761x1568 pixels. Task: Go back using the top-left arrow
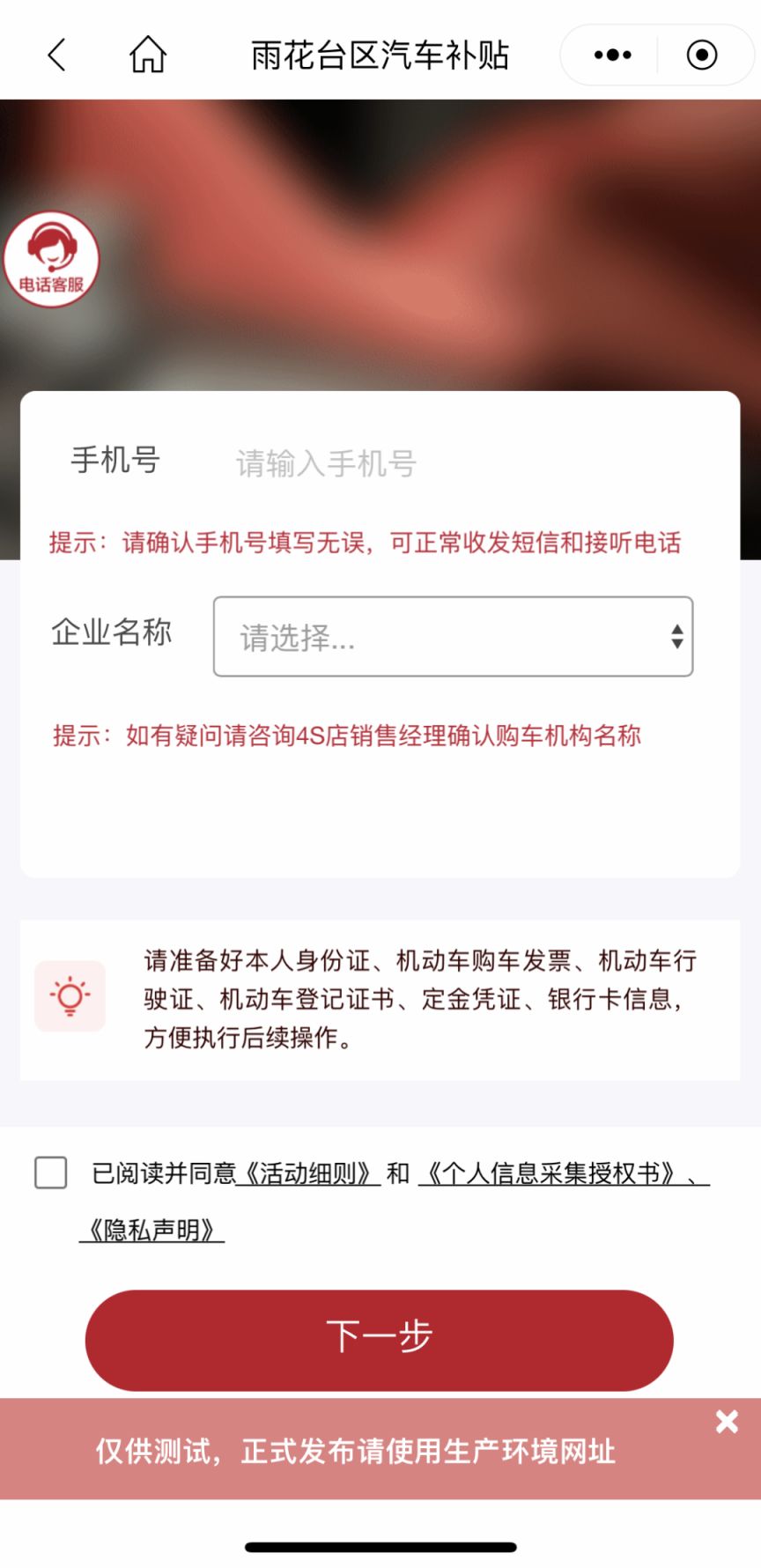56,55
